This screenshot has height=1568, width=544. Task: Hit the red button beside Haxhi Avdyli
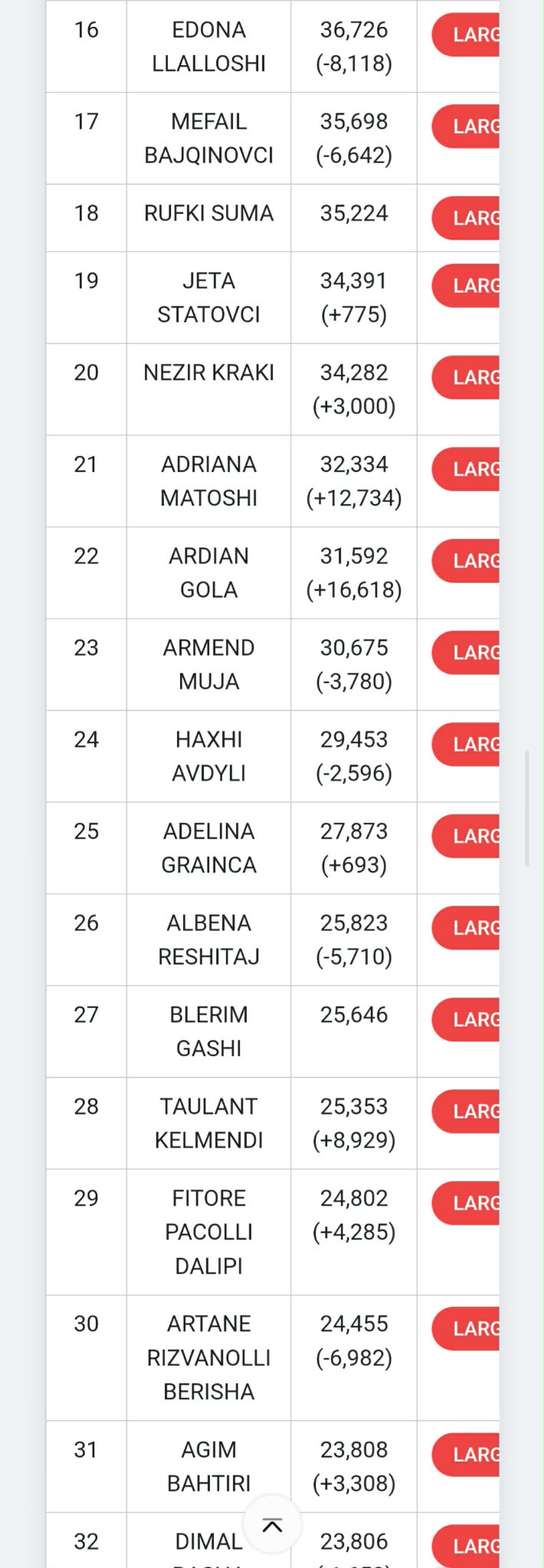pyautogui.click(x=467, y=745)
